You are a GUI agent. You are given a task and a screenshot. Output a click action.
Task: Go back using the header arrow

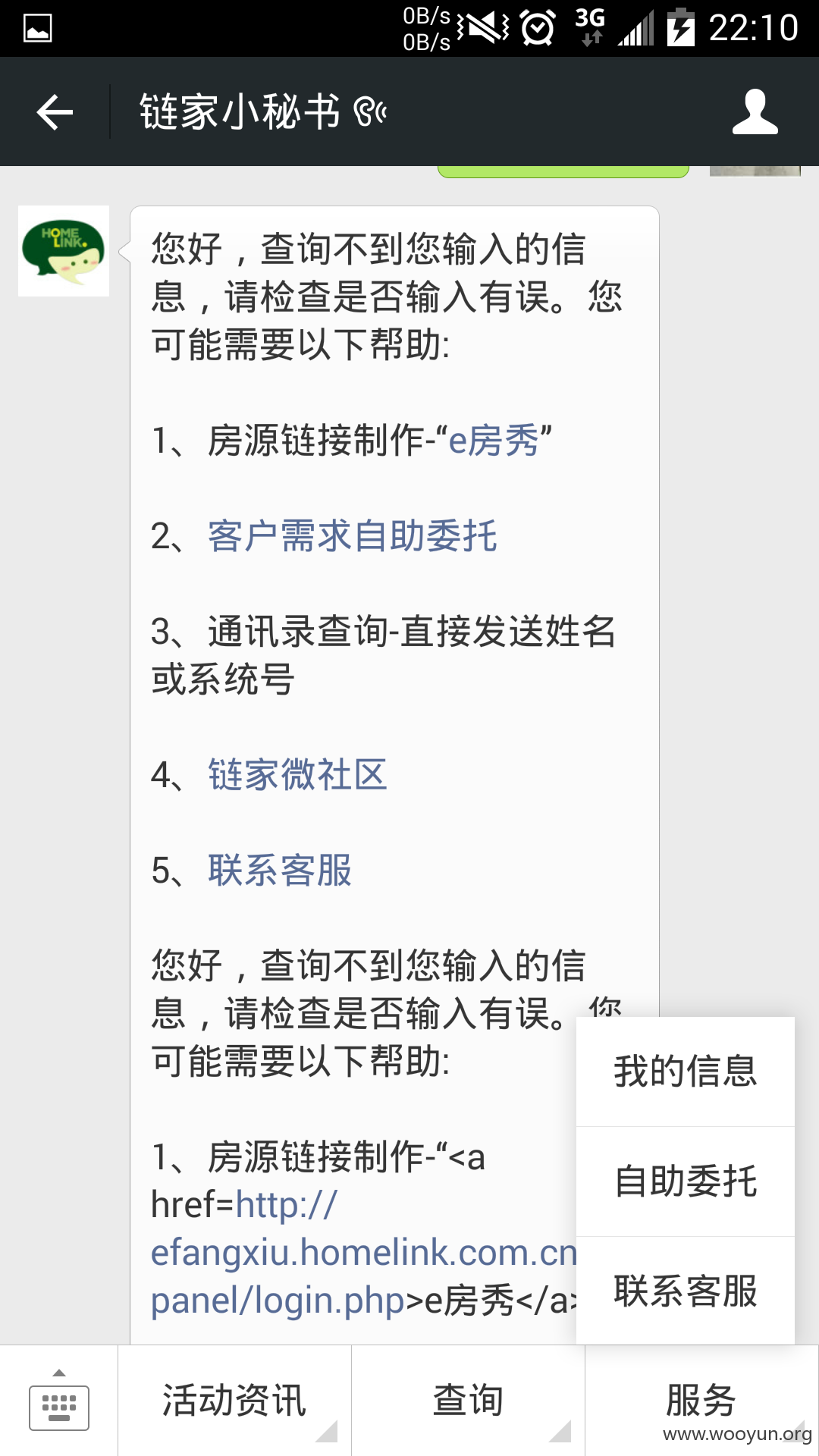click(x=55, y=112)
